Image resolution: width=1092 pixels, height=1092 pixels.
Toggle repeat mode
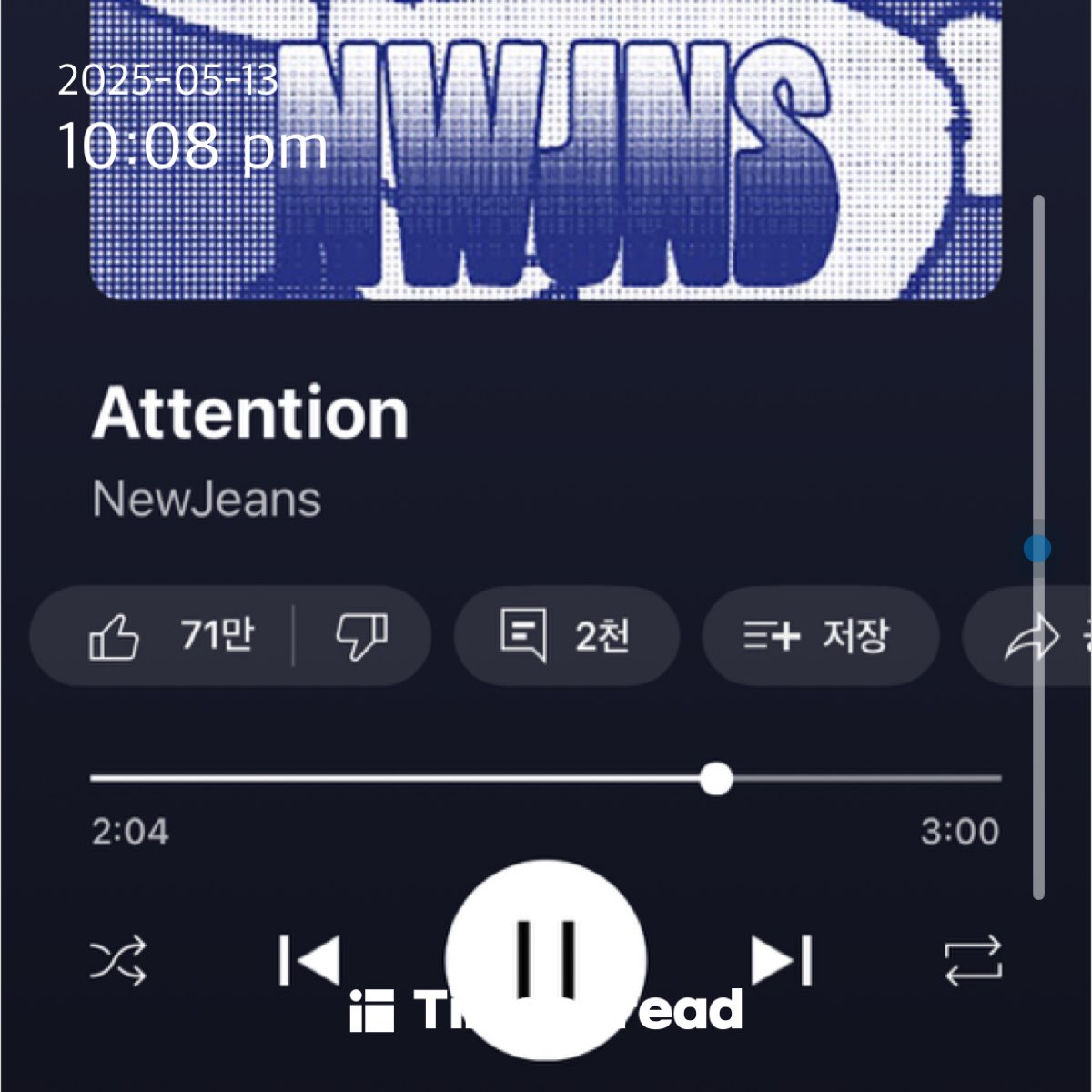[x=973, y=961]
